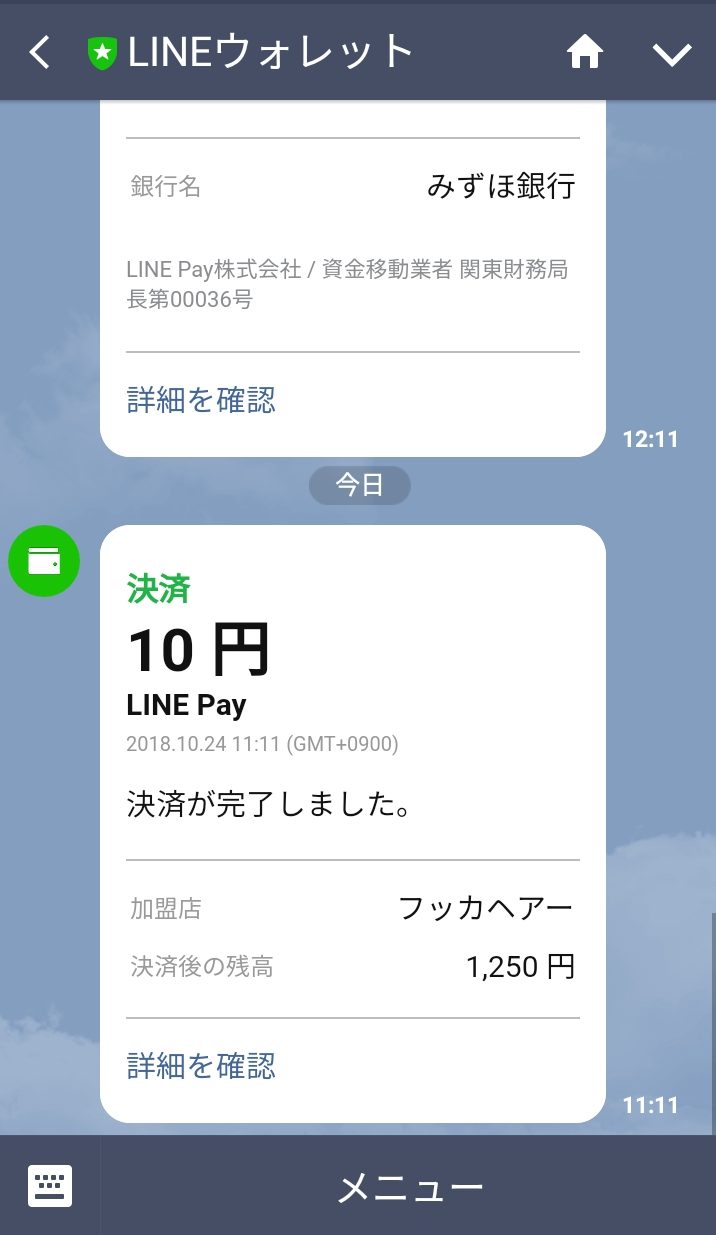This screenshot has height=1235, width=716.
Task: Switch to keyboard input
Action: click(50, 1186)
